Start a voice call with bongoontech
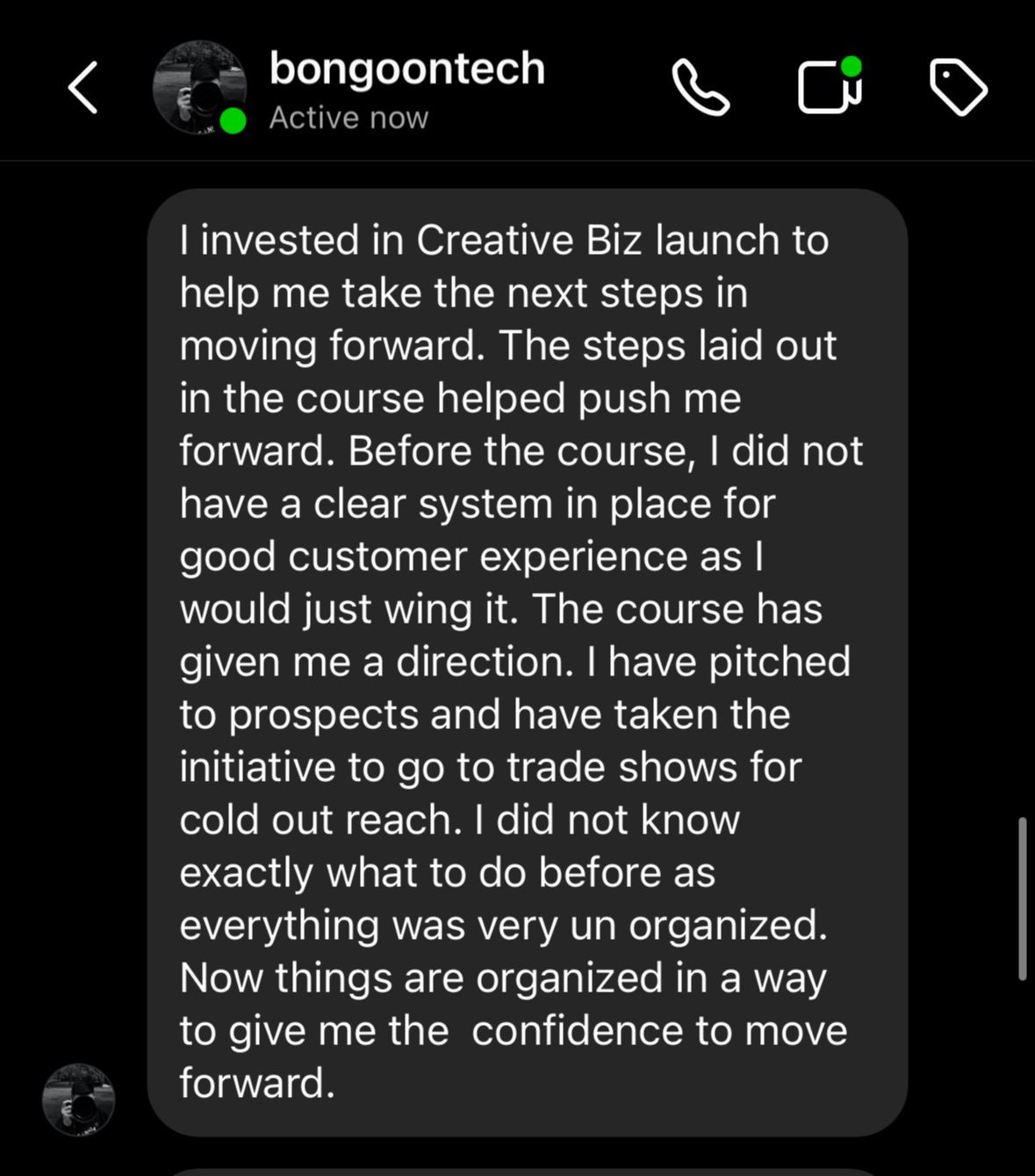 pos(701,88)
